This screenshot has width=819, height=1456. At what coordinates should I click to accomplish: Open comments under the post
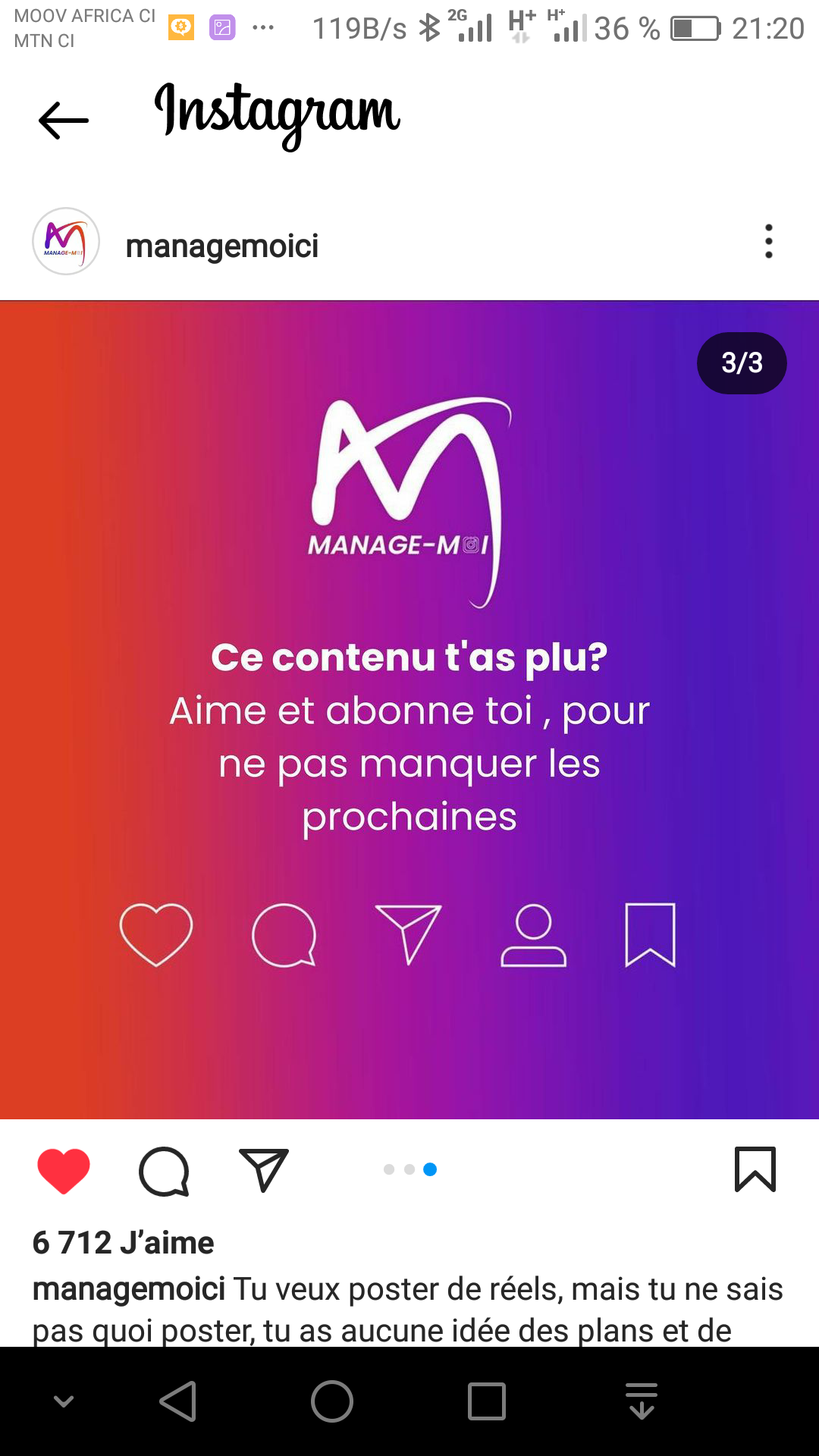[164, 1171]
